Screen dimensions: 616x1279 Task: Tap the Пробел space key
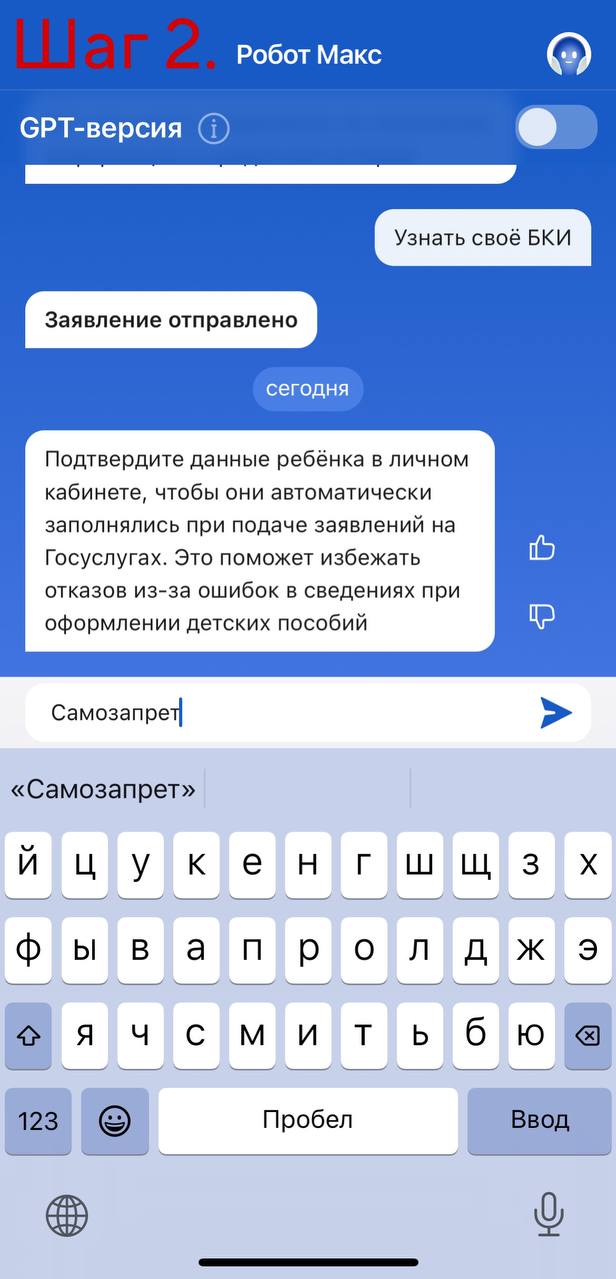[x=308, y=1120]
